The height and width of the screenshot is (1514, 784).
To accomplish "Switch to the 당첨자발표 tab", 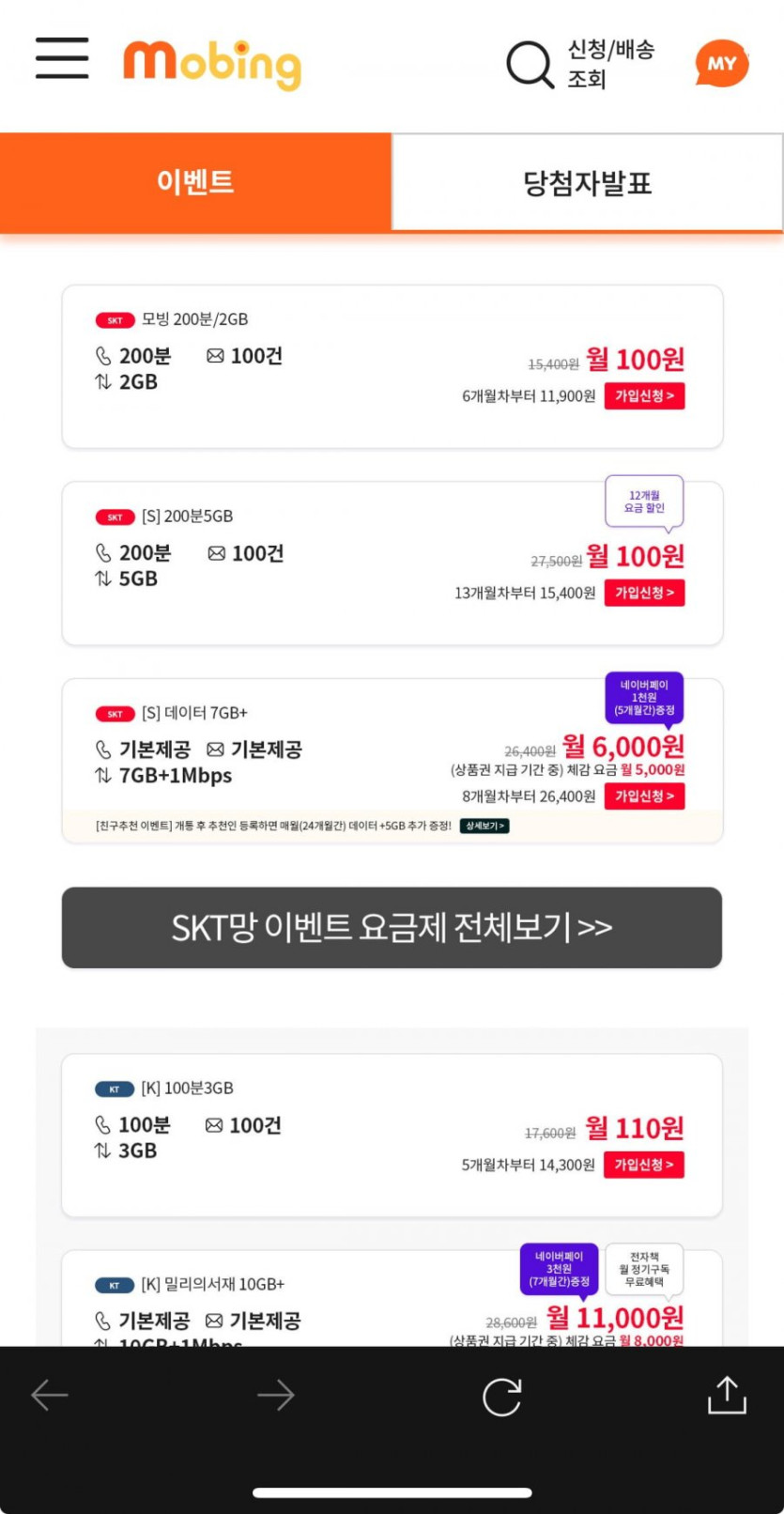I will [x=587, y=182].
